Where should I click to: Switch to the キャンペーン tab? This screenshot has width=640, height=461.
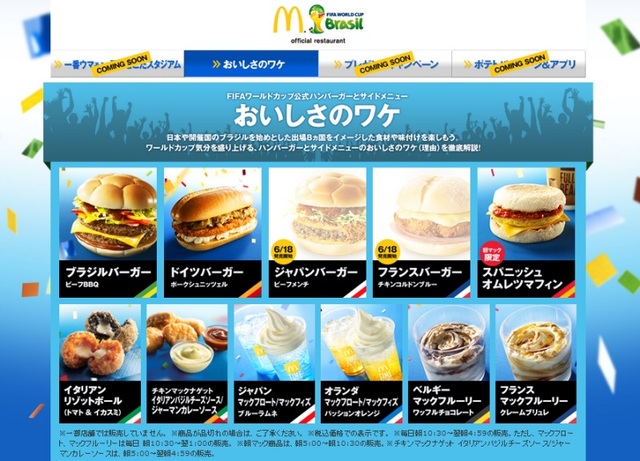pos(384,63)
